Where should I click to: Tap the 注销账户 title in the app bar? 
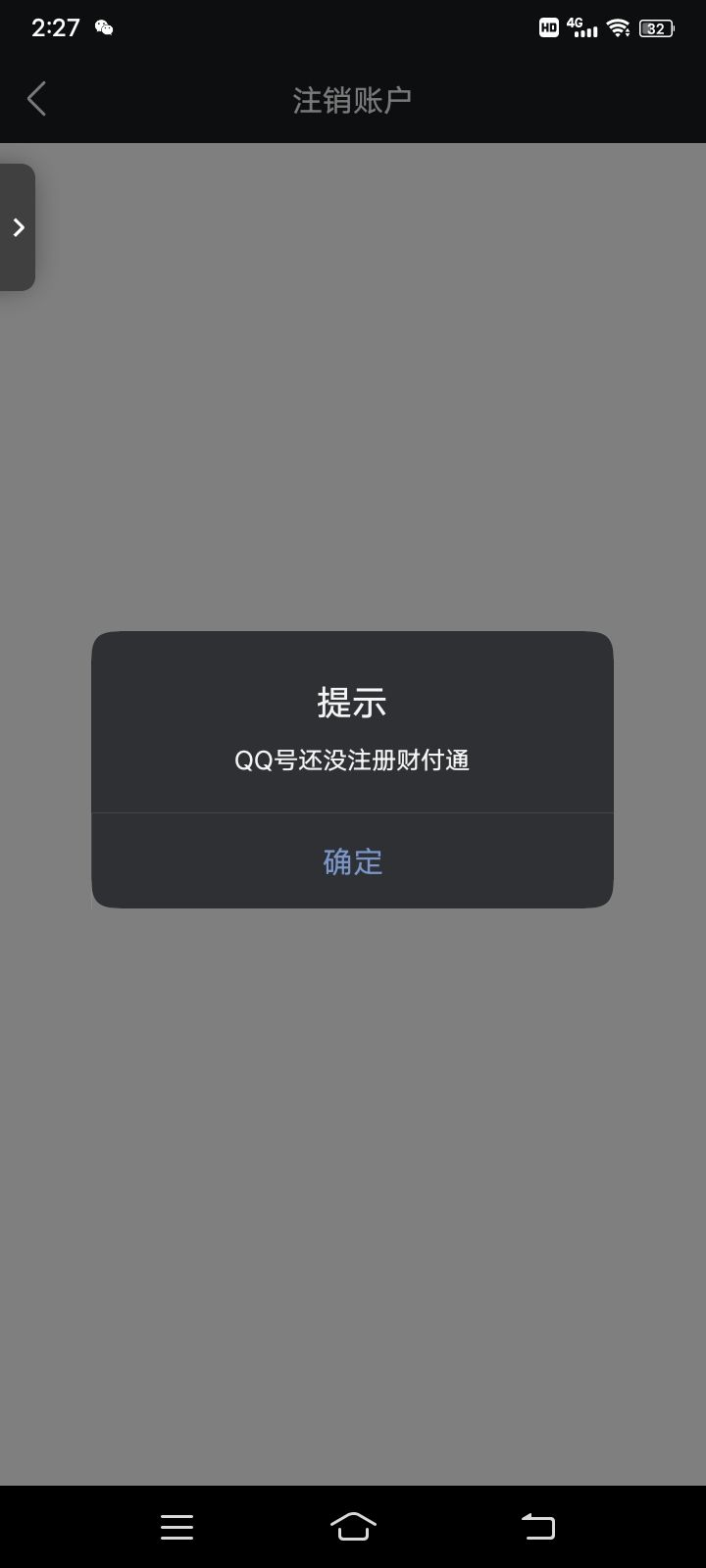pyautogui.click(x=352, y=98)
